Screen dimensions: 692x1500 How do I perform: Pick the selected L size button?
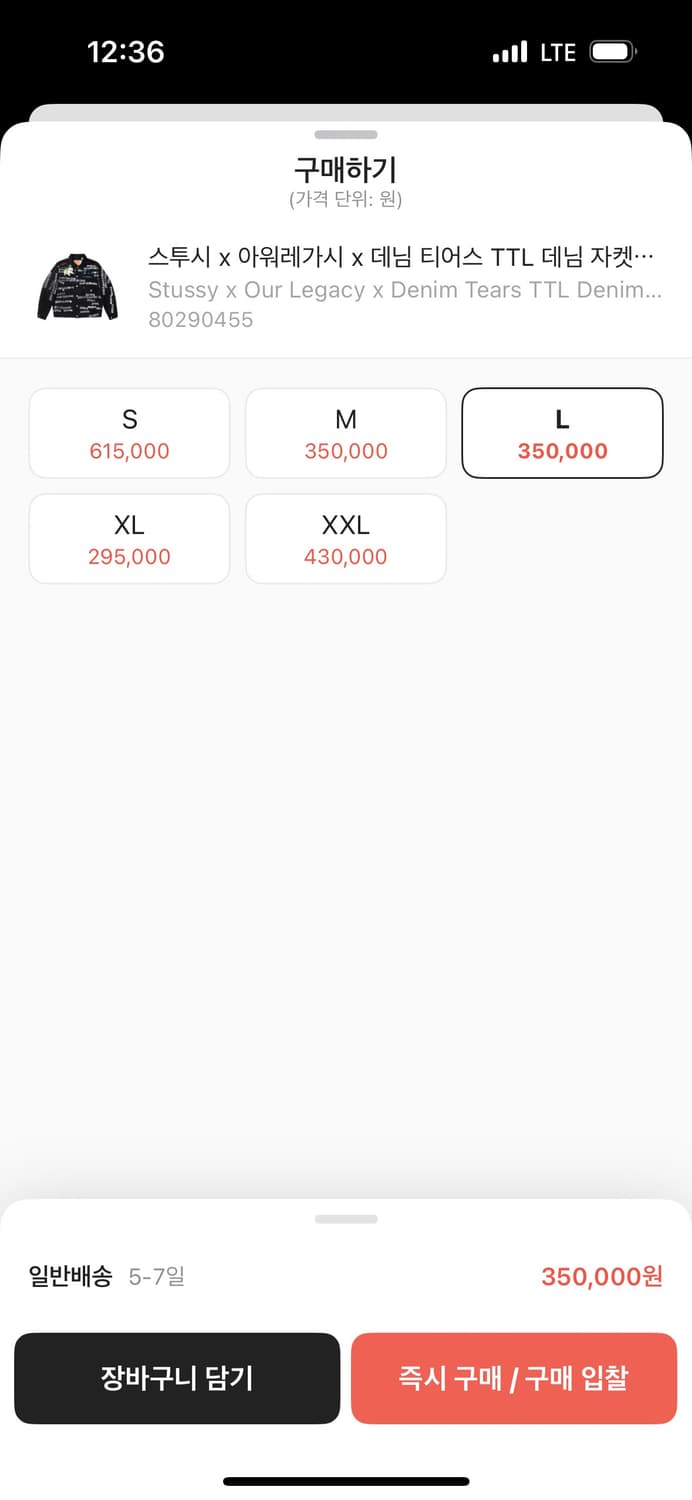(562, 433)
